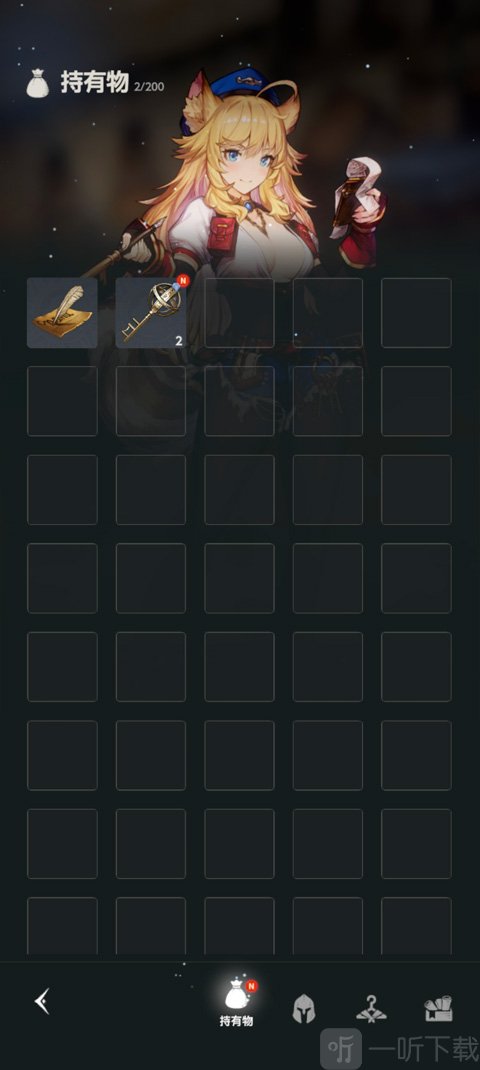Open the clothes hanger costume tab

coord(371,1009)
